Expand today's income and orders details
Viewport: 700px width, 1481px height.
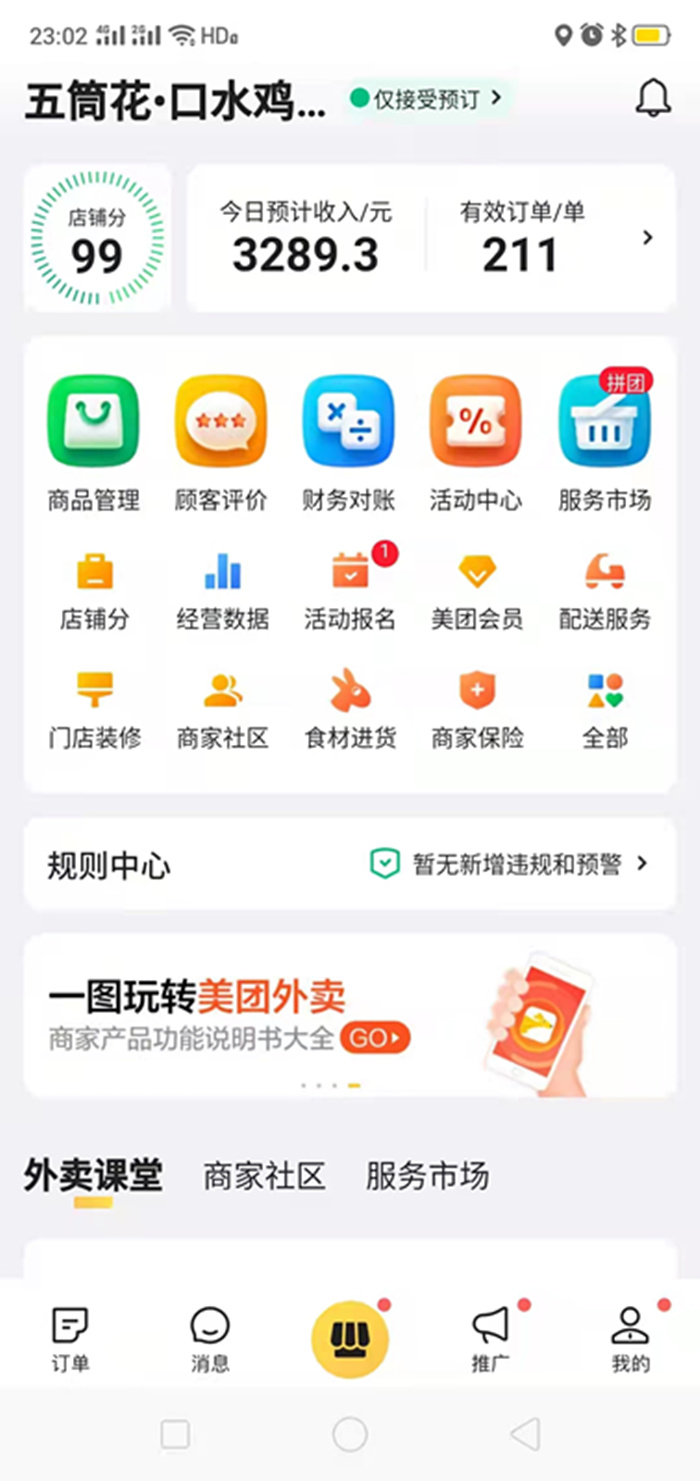coord(647,238)
